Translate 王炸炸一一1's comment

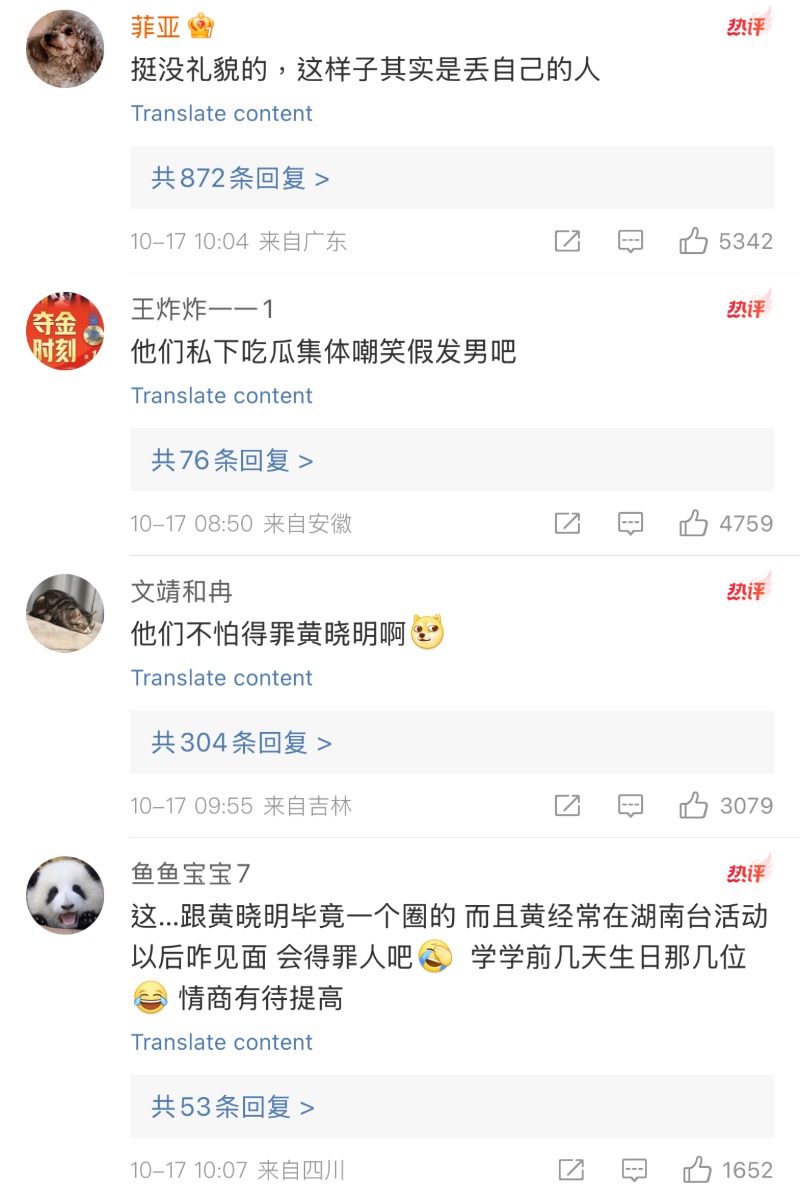pyautogui.click(x=221, y=395)
